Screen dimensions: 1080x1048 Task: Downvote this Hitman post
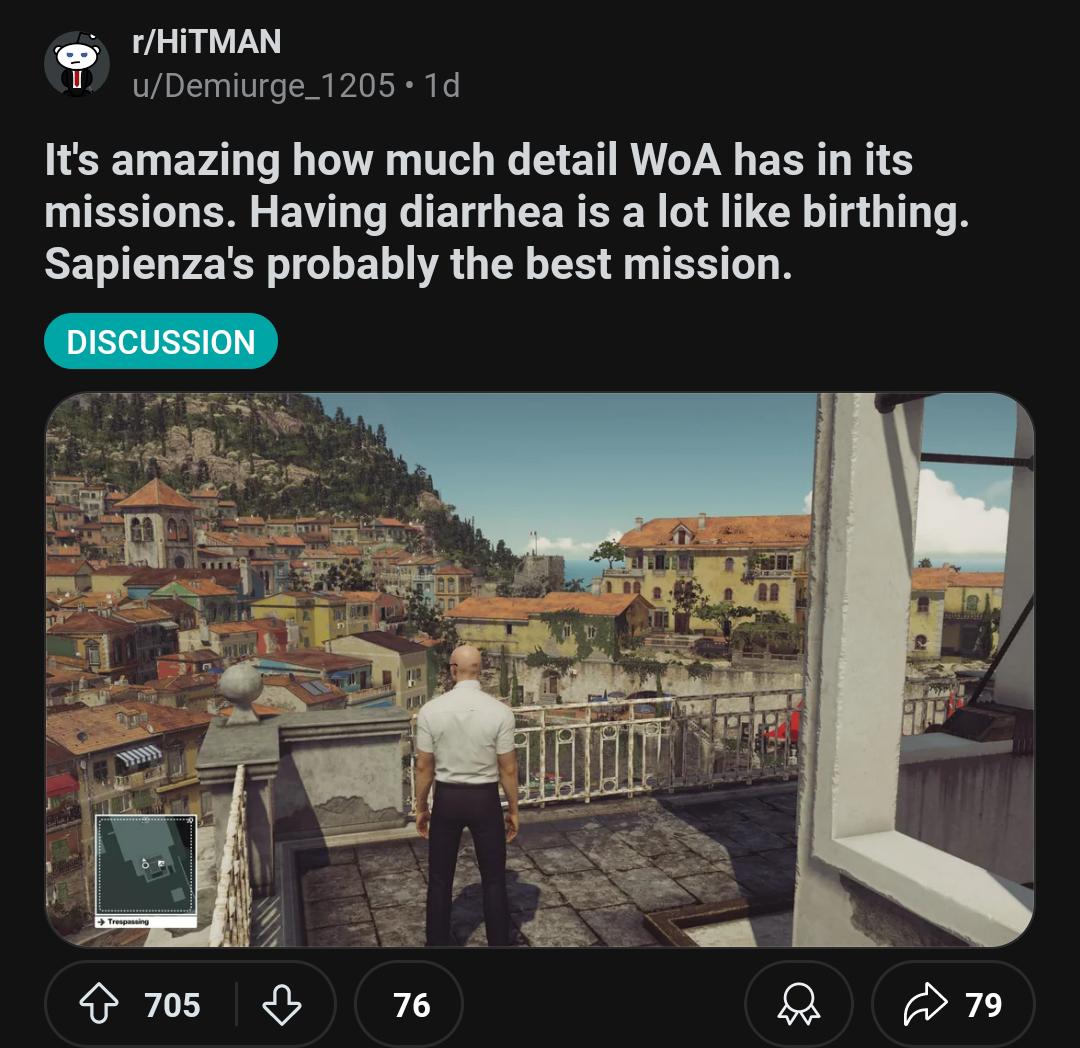pos(281,1005)
